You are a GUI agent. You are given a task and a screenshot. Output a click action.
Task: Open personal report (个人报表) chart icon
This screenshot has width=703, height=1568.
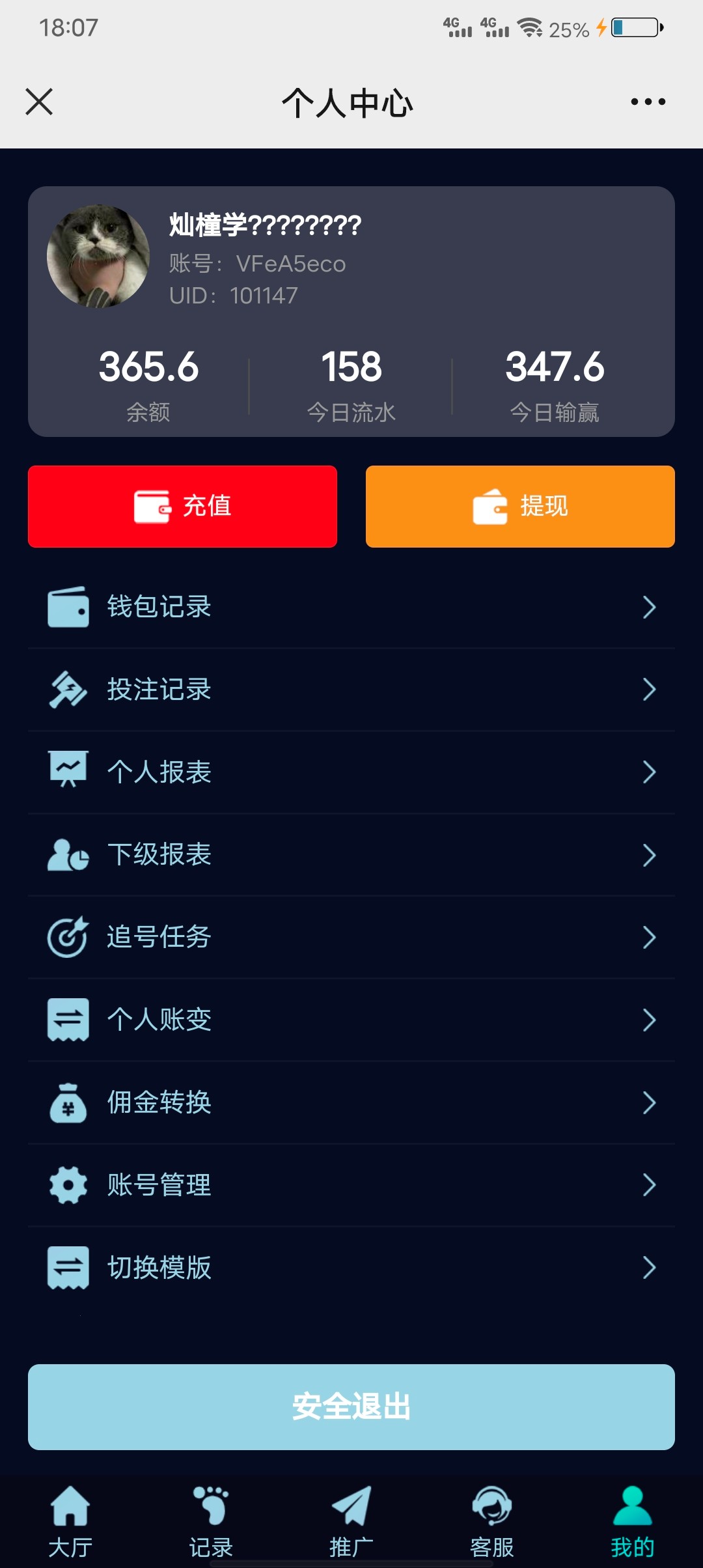(68, 772)
